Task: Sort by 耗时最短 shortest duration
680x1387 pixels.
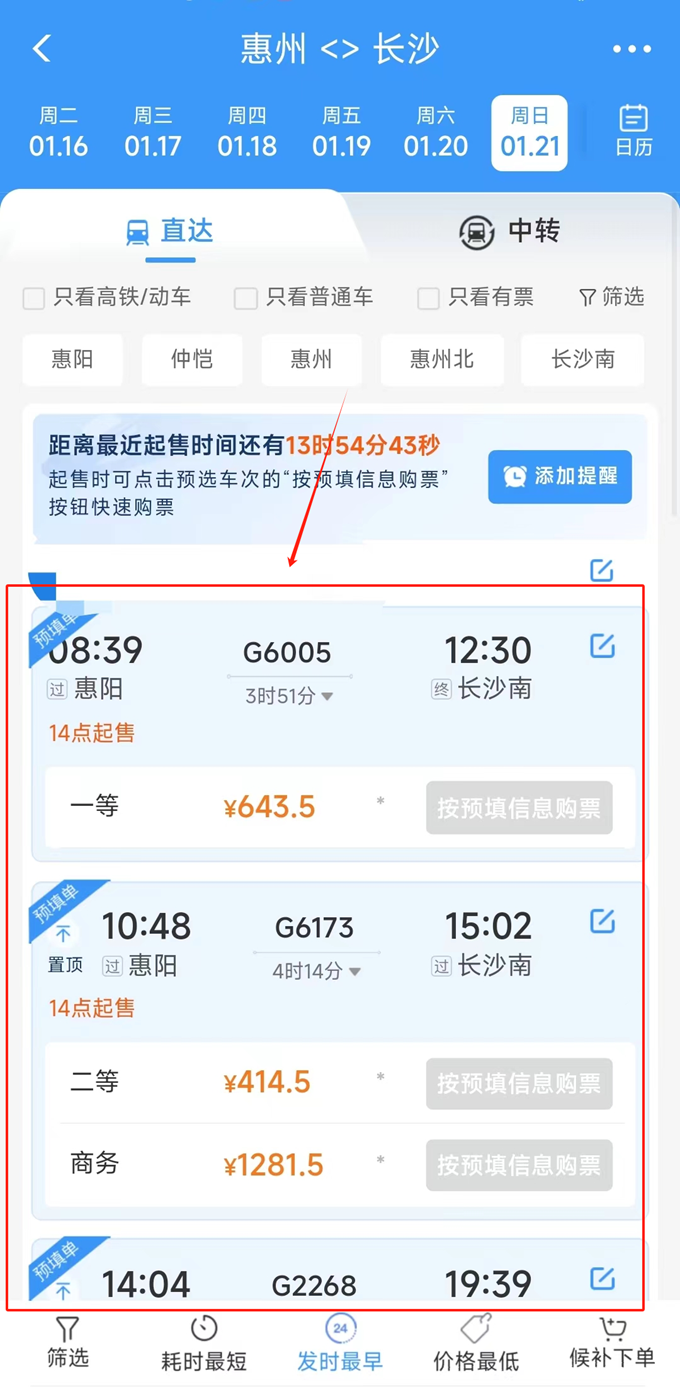Action: pos(203,1343)
